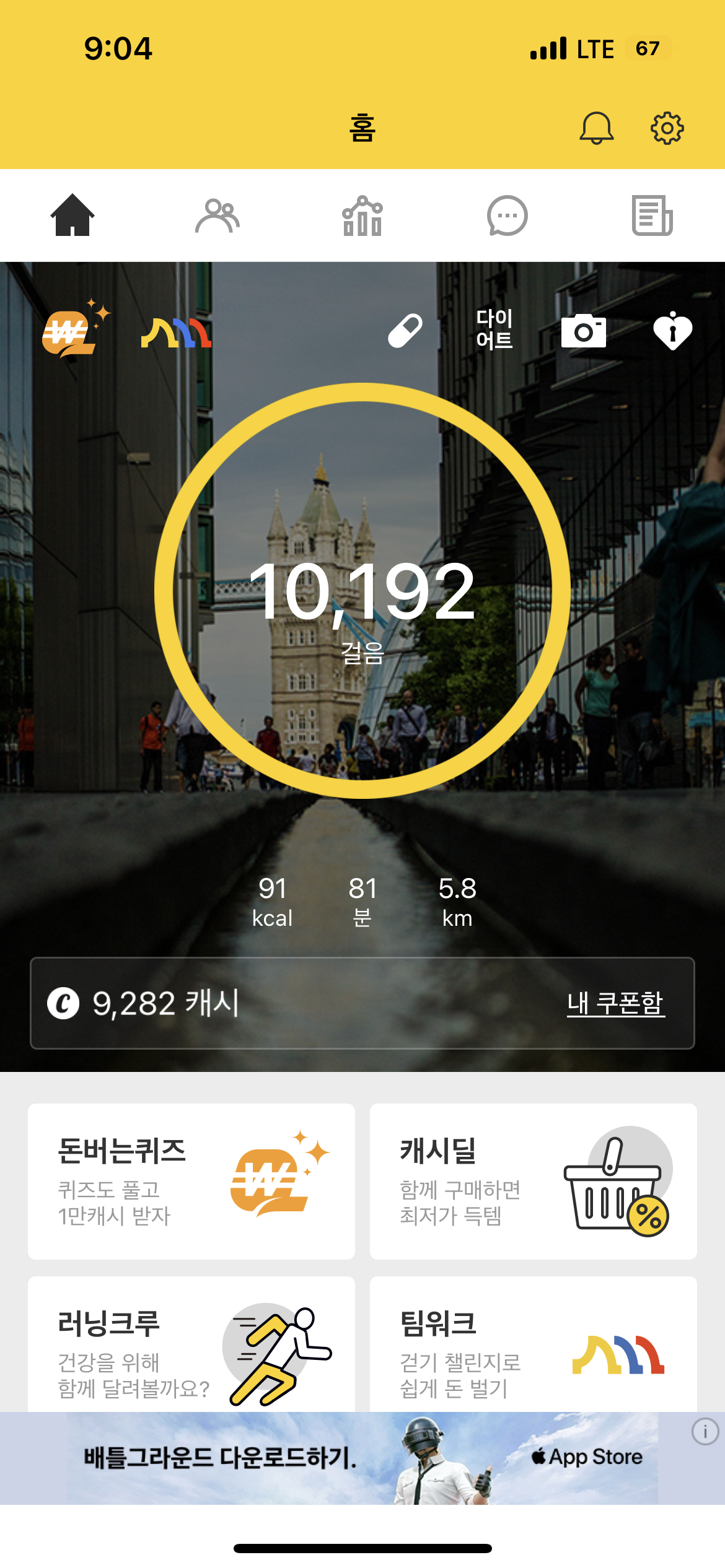Open the teamwork icon above the step ring

coord(177,333)
